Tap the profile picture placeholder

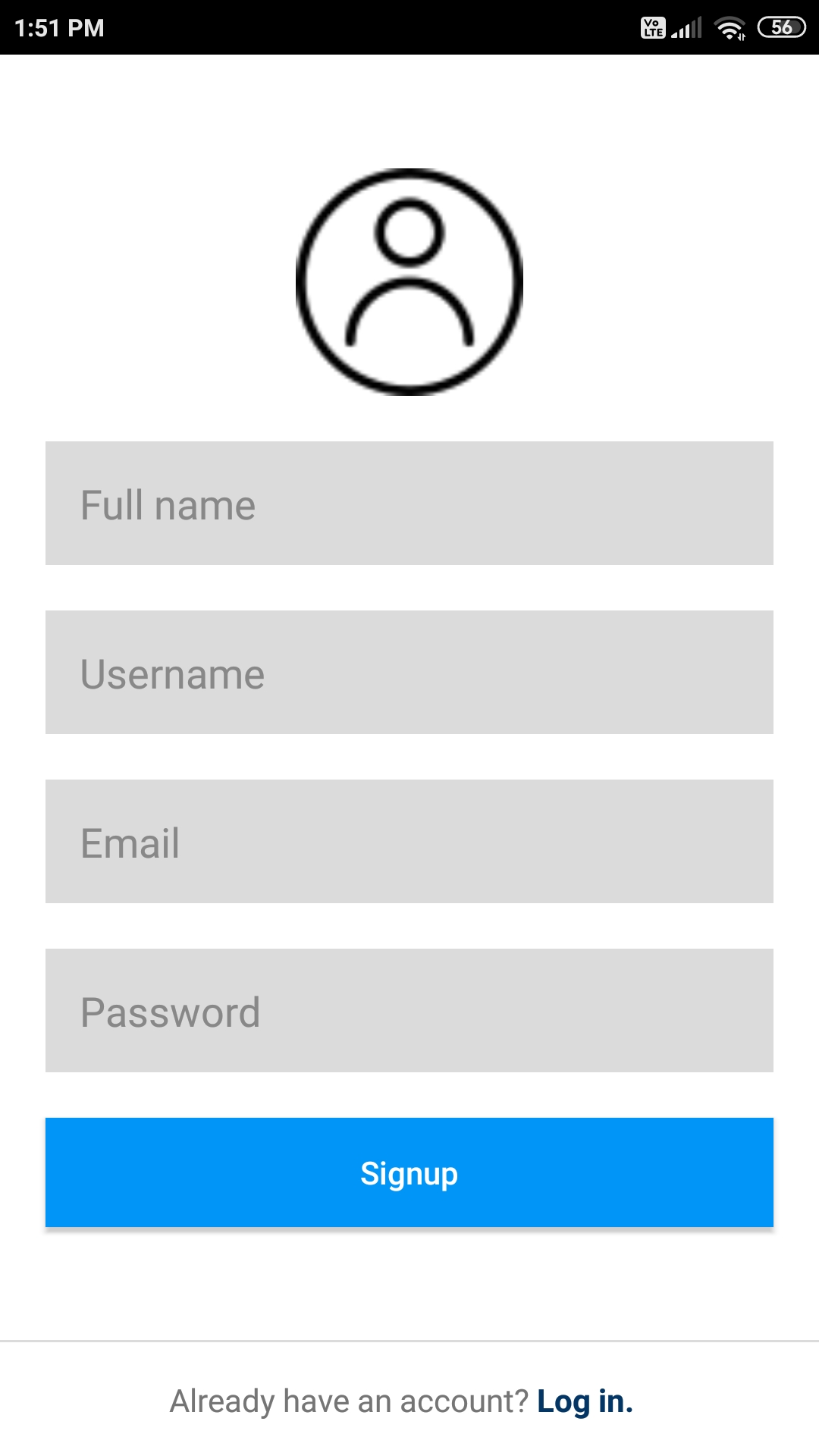click(x=409, y=281)
